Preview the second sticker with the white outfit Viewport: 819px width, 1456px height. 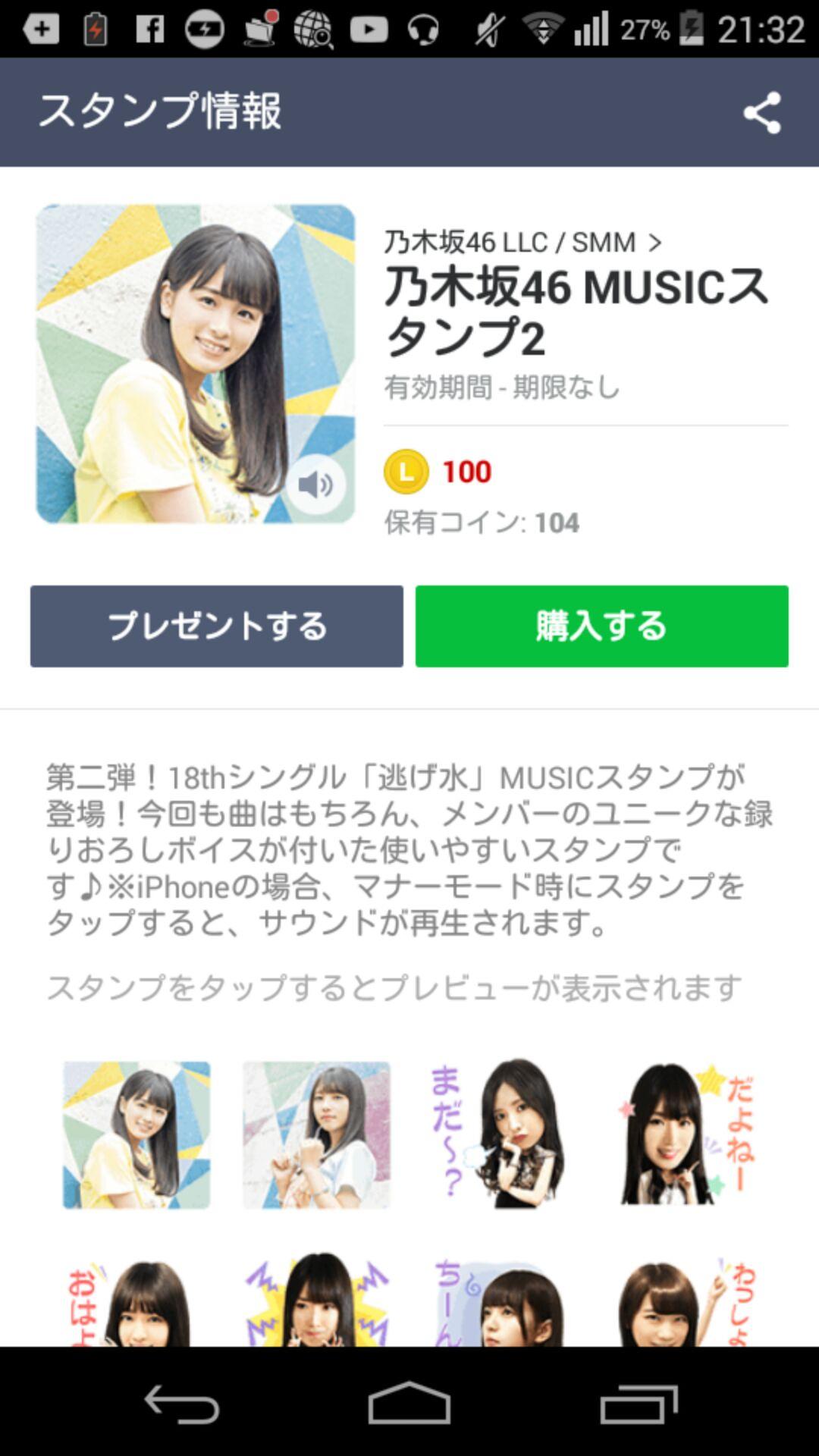pos(316,1134)
